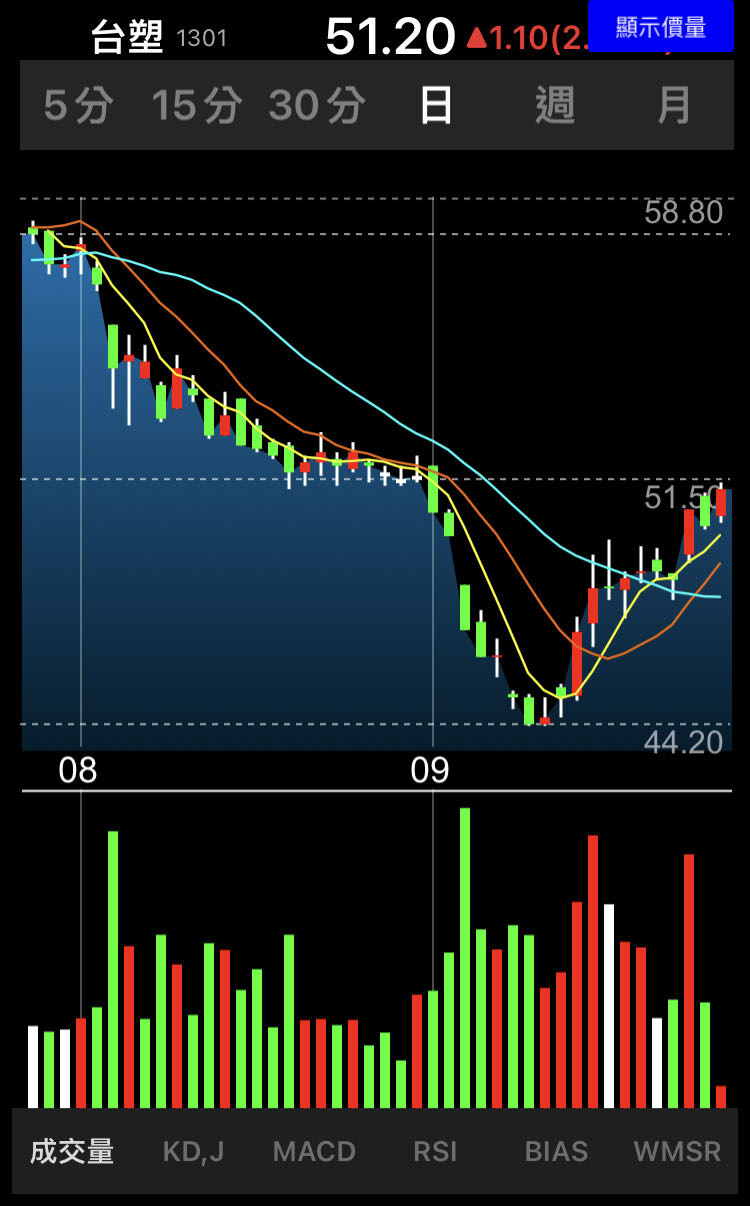
Task: Select the 成交量 volume indicator
Action: pos(72,1151)
